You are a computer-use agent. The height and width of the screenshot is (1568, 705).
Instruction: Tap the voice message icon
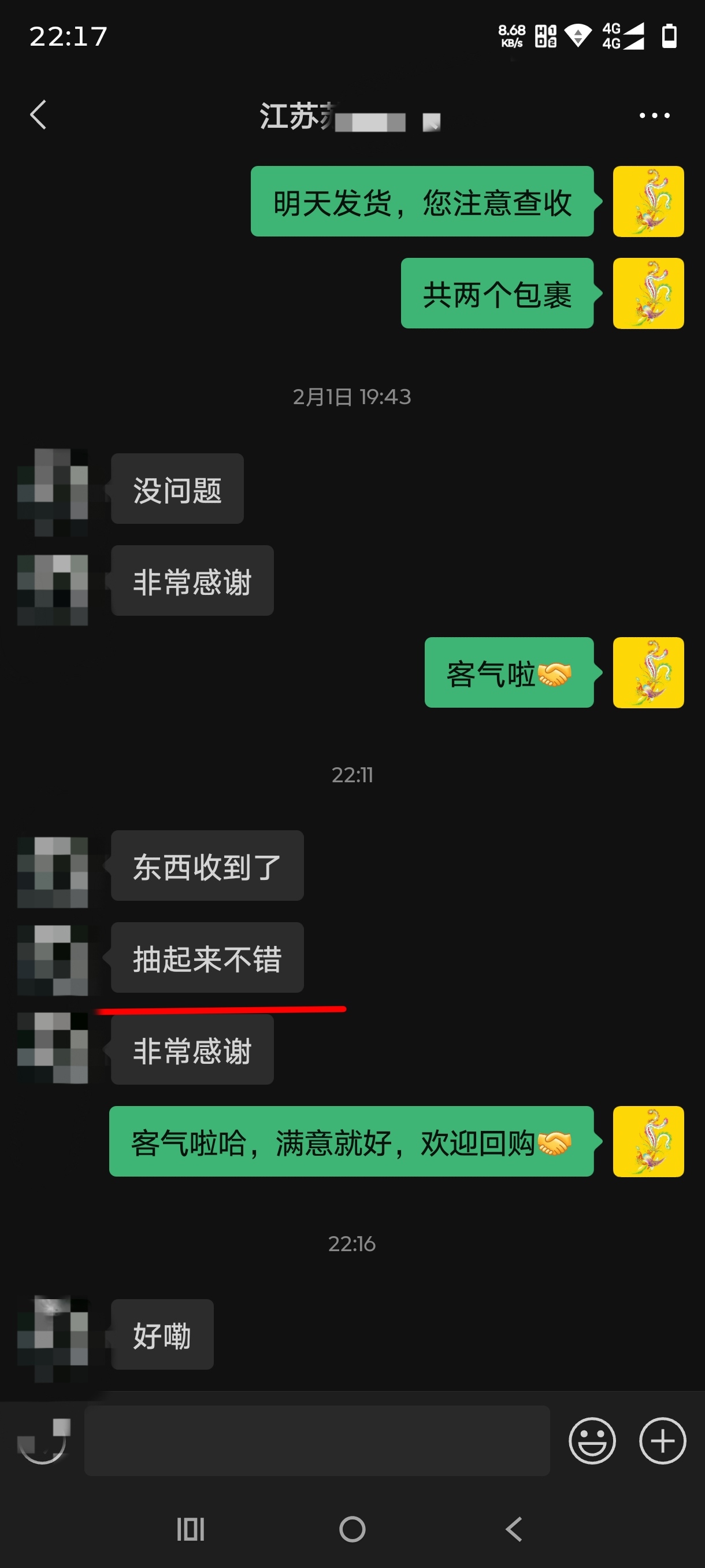click(42, 1441)
